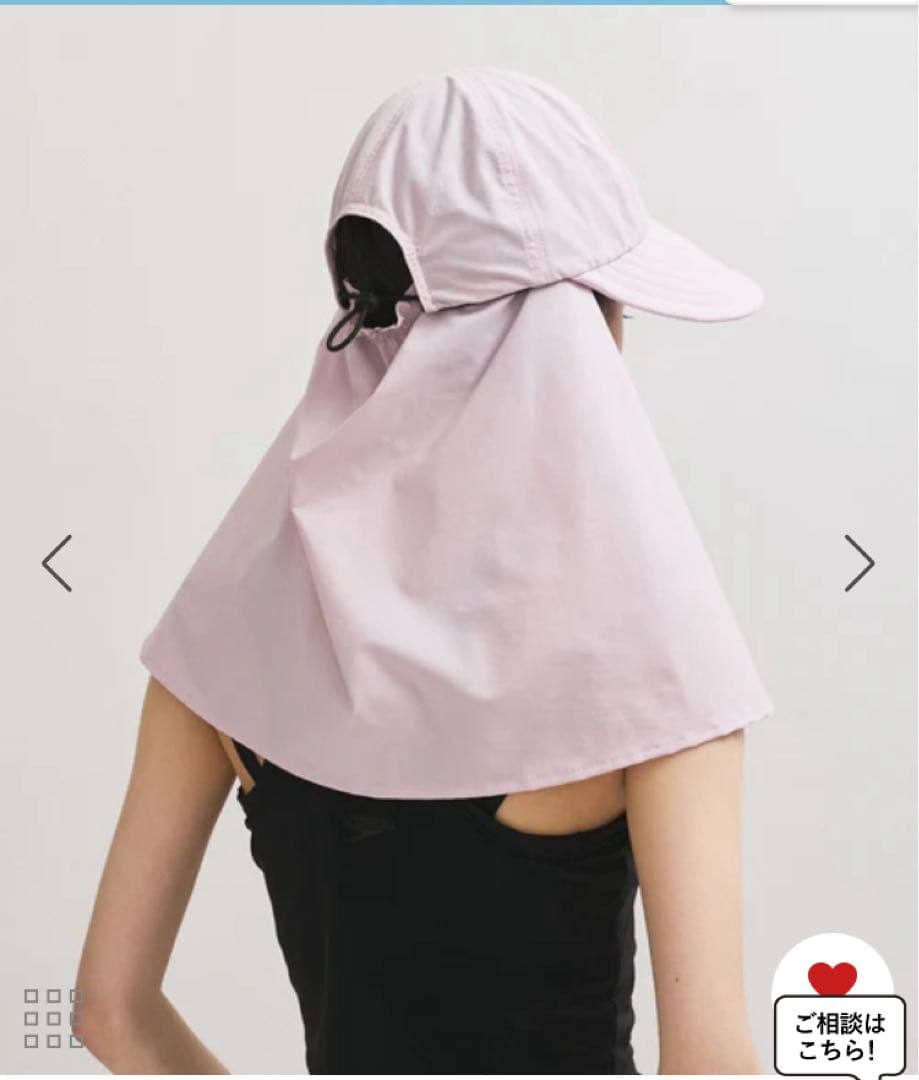Show the previous product image
The image size is (919, 1080).
point(57,563)
